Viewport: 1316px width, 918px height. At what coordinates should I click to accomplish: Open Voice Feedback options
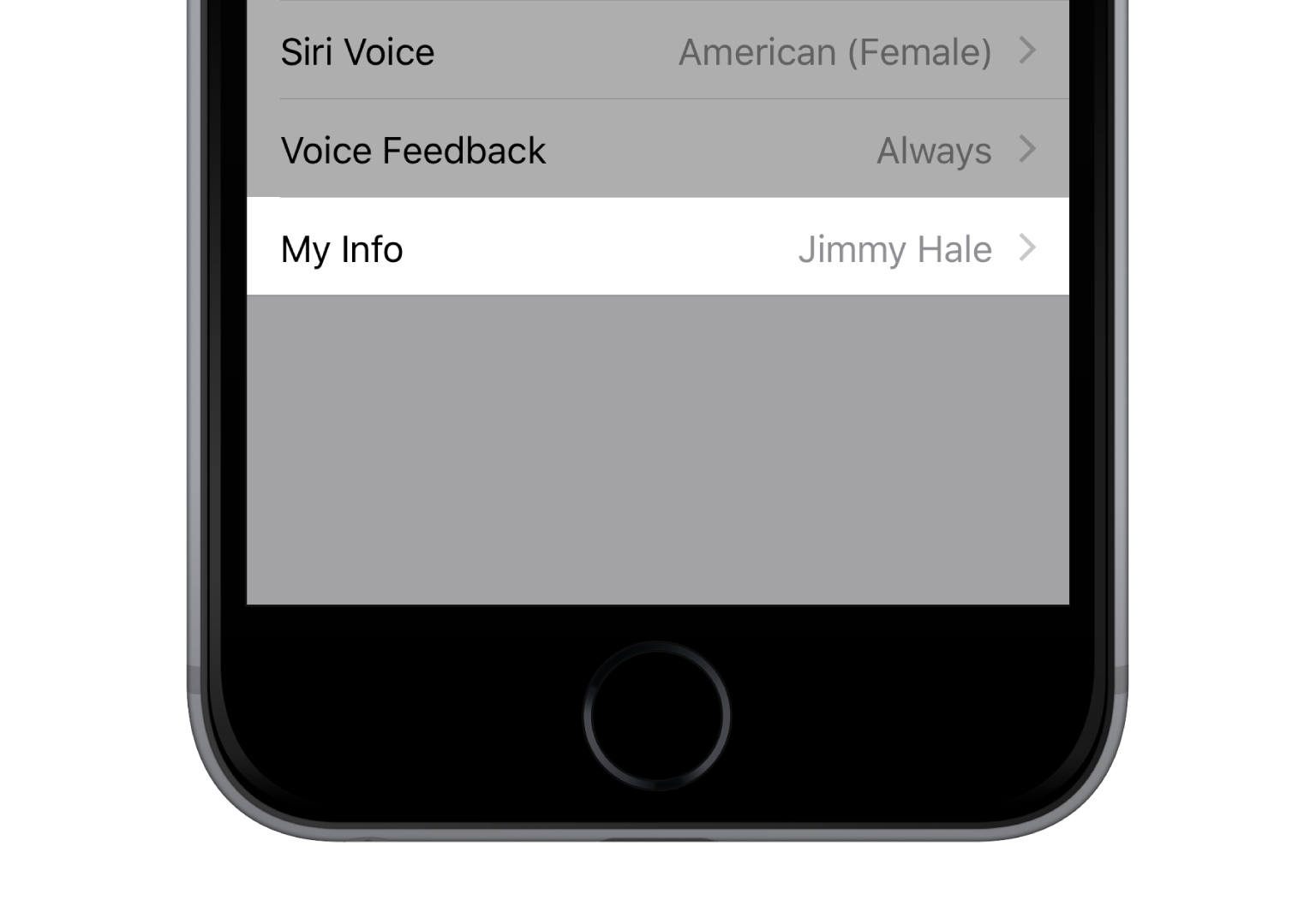point(657,150)
